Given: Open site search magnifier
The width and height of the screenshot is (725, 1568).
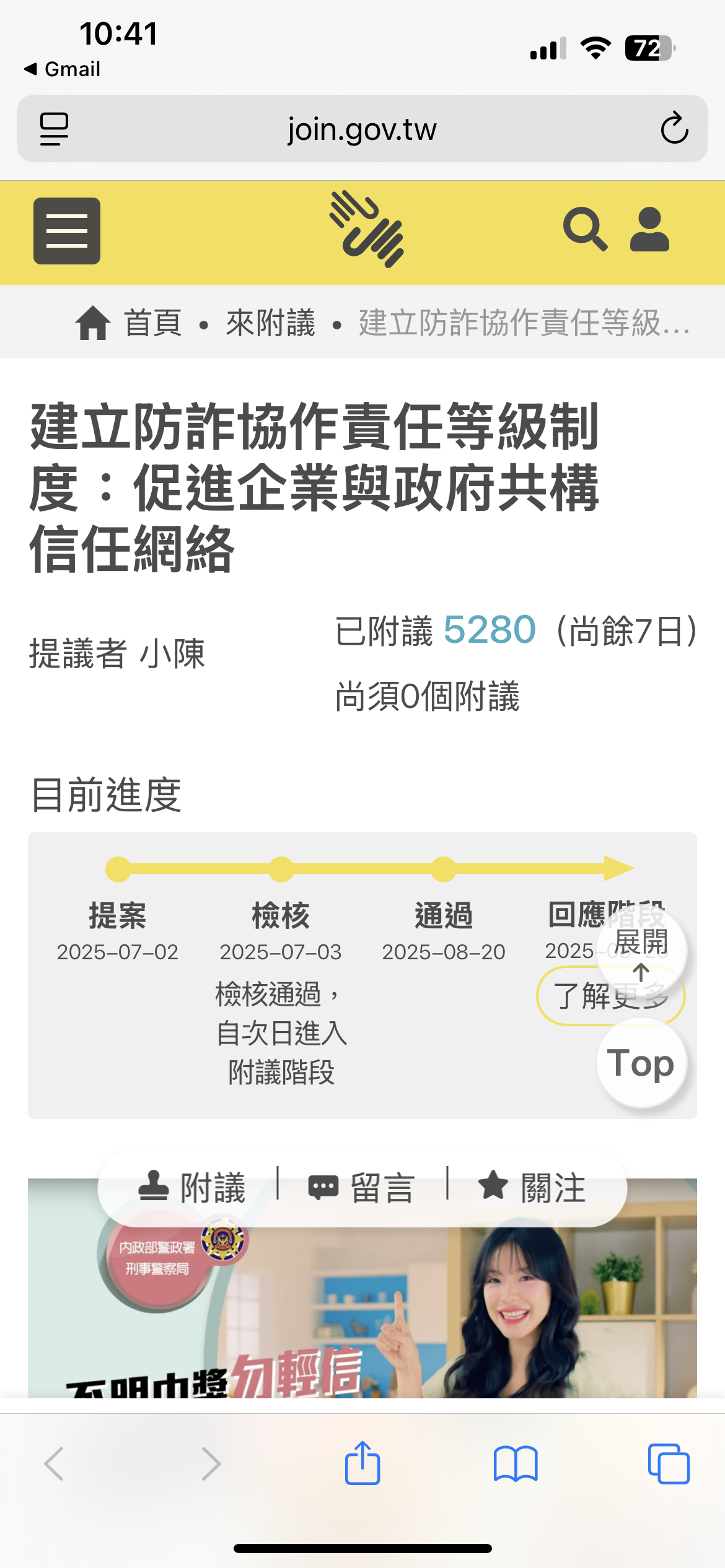Looking at the screenshot, I should pyautogui.click(x=584, y=230).
